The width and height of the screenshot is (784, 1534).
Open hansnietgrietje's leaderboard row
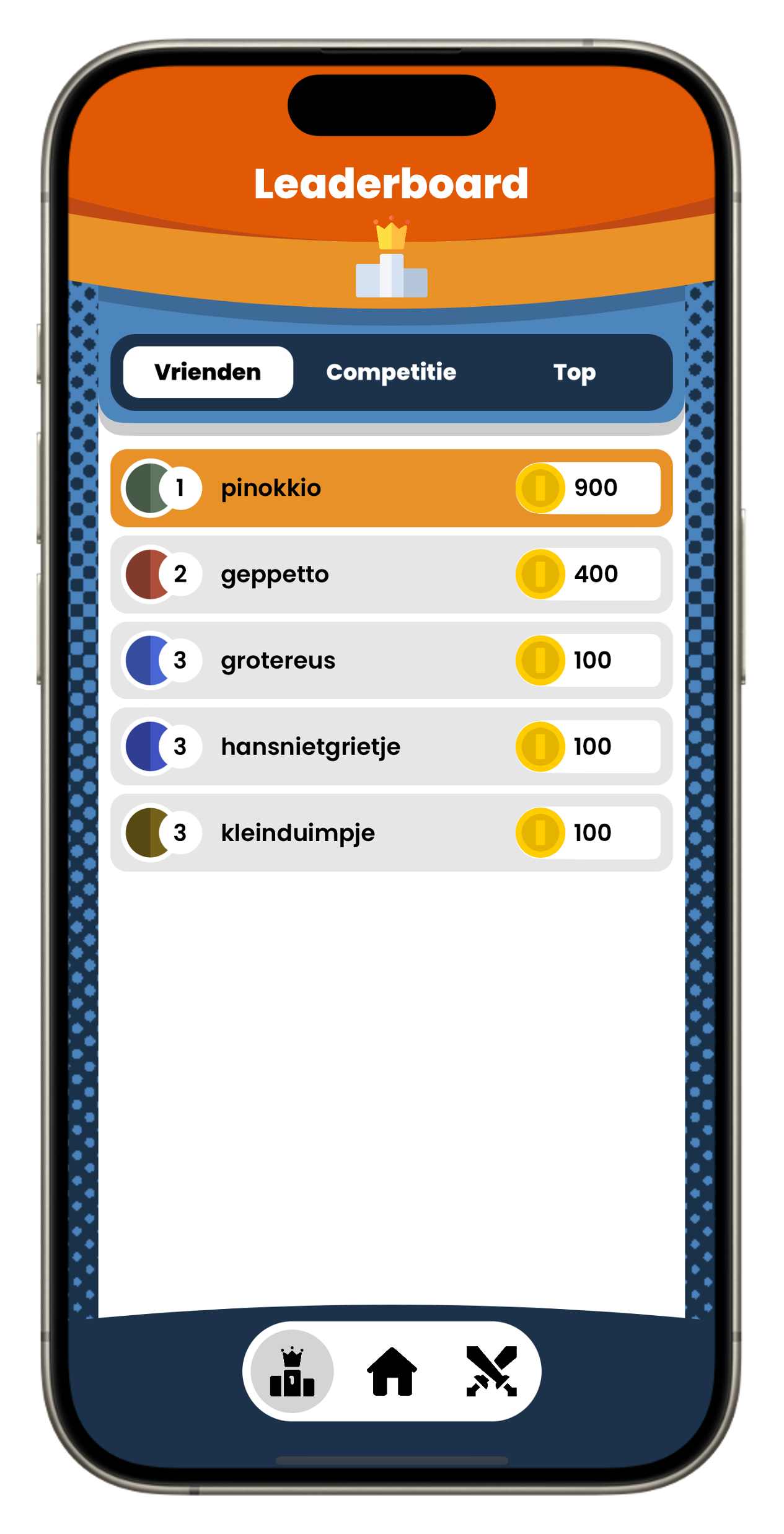click(x=391, y=746)
